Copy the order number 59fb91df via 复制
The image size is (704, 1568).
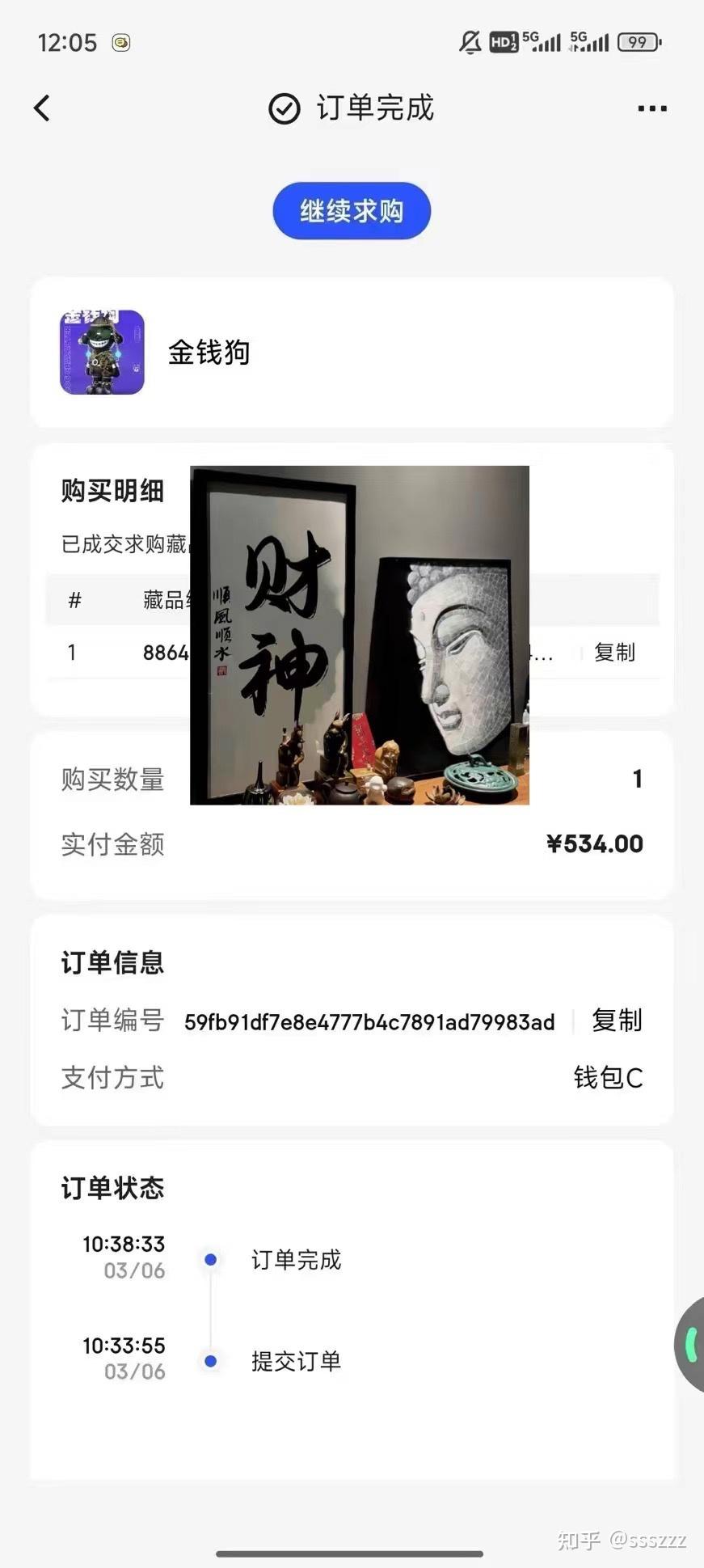(617, 1021)
